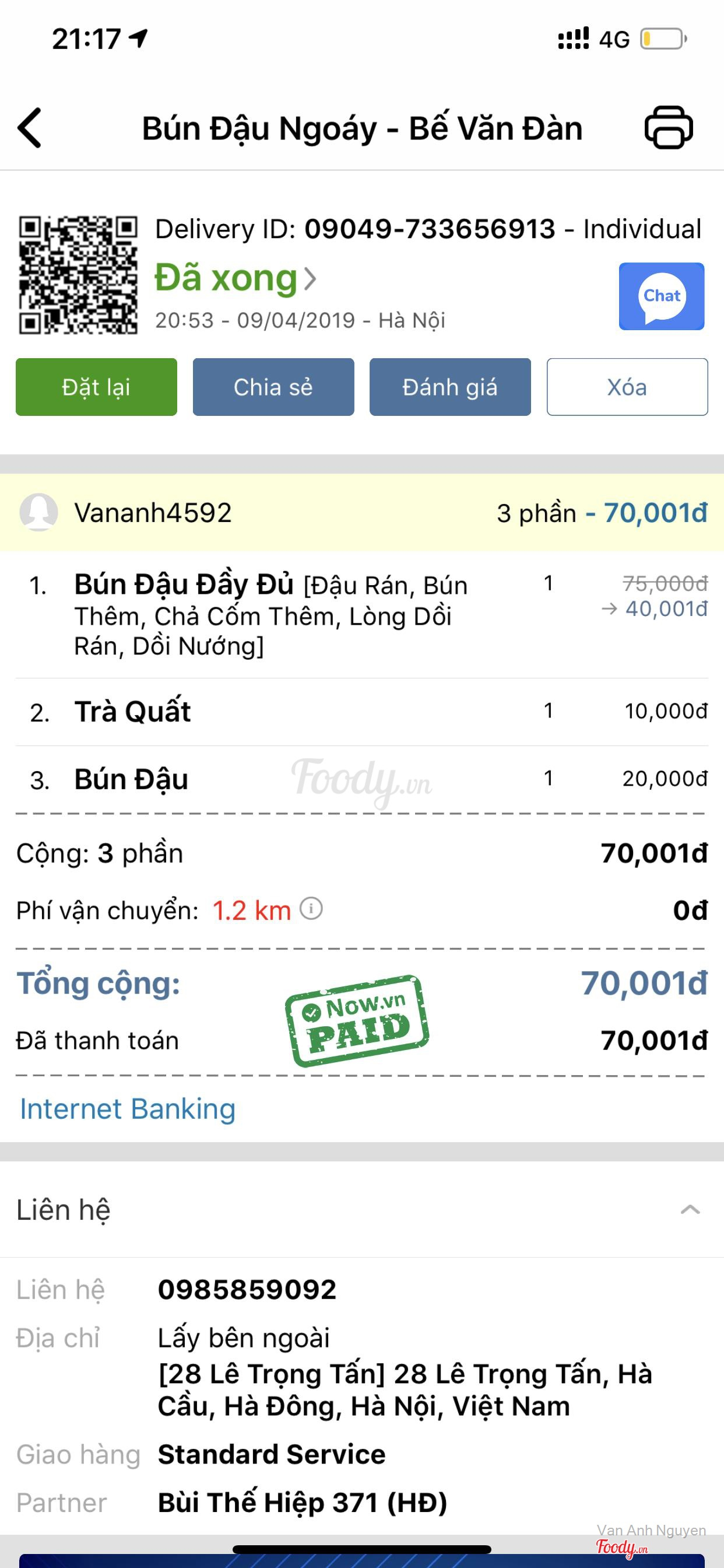Screen dimensions: 724x1568
Task: Collapse the Liên hệ section
Action: [690, 1209]
